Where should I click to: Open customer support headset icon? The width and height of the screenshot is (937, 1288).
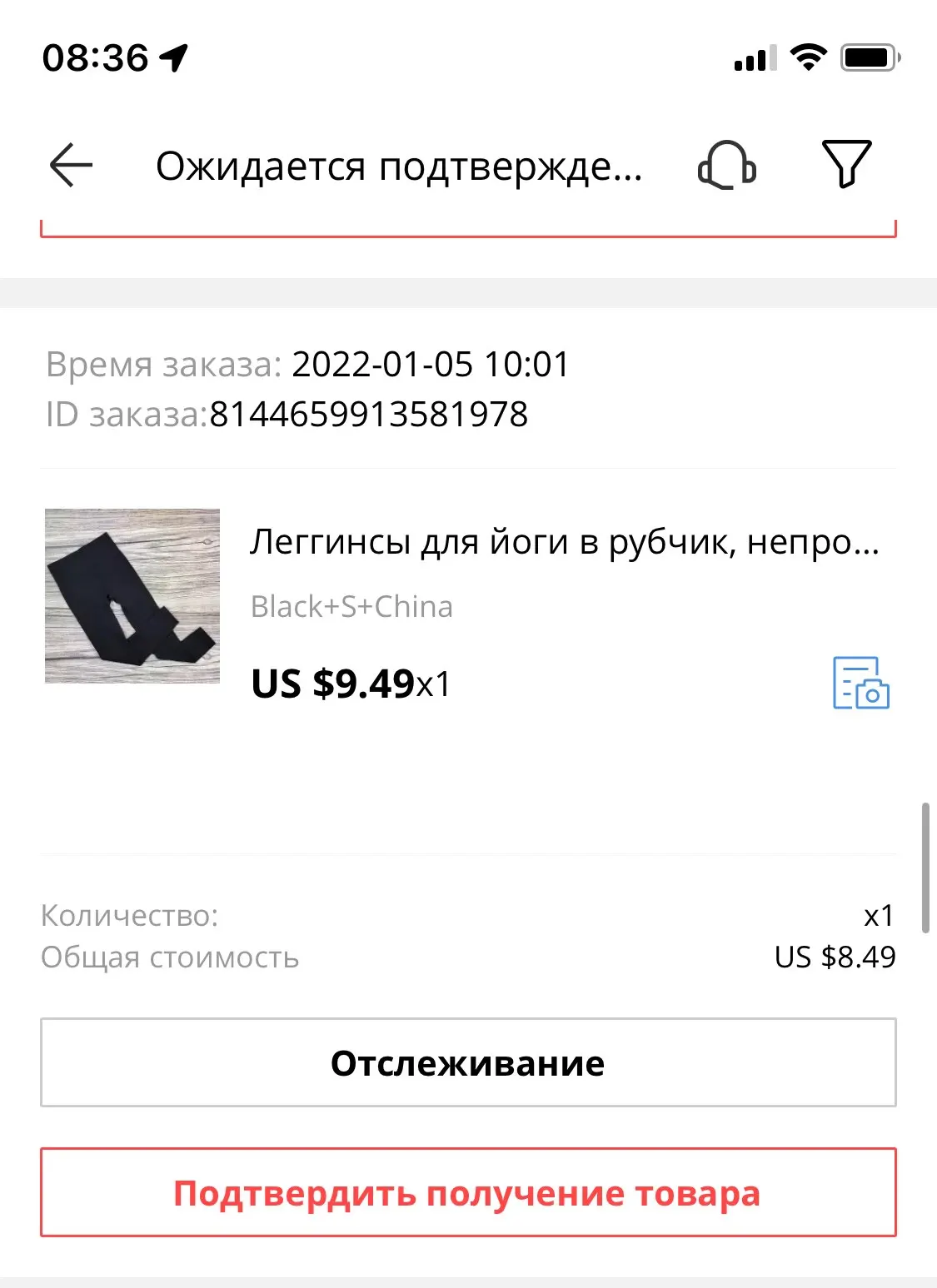[x=726, y=165]
